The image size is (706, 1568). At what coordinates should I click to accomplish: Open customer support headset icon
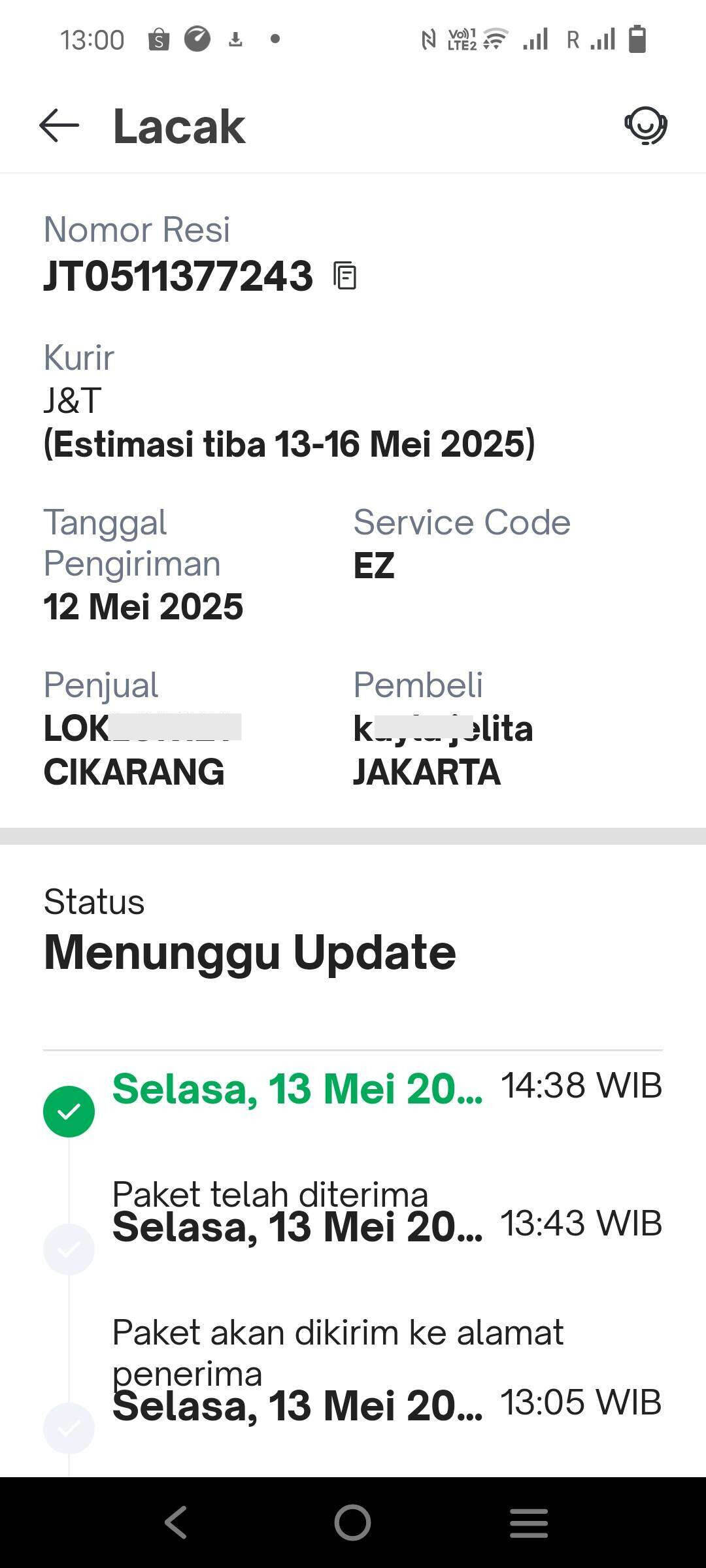pyautogui.click(x=646, y=125)
